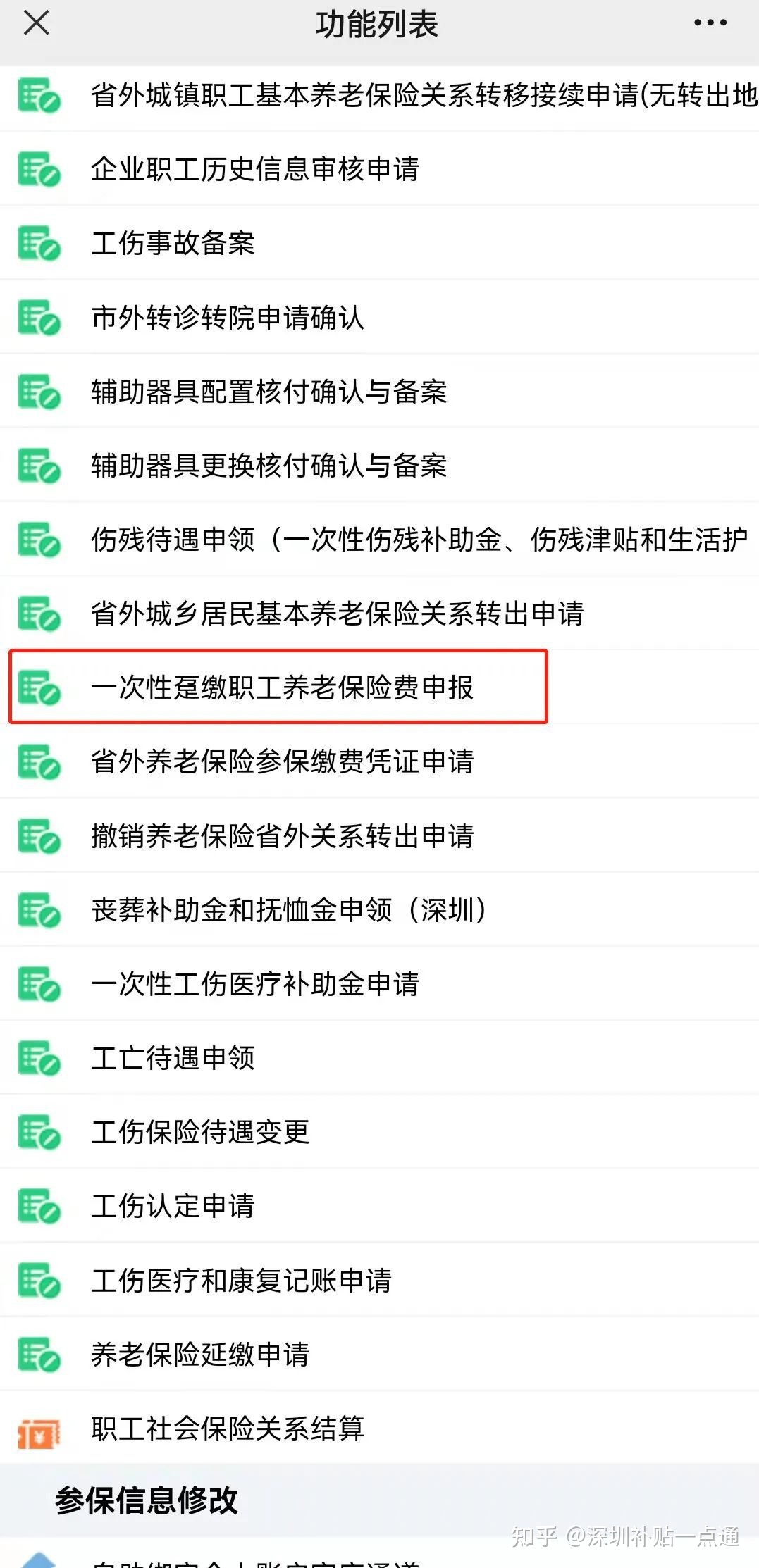
Task: Open 撤销养老保险省外关系转出申请
Action: (x=379, y=835)
